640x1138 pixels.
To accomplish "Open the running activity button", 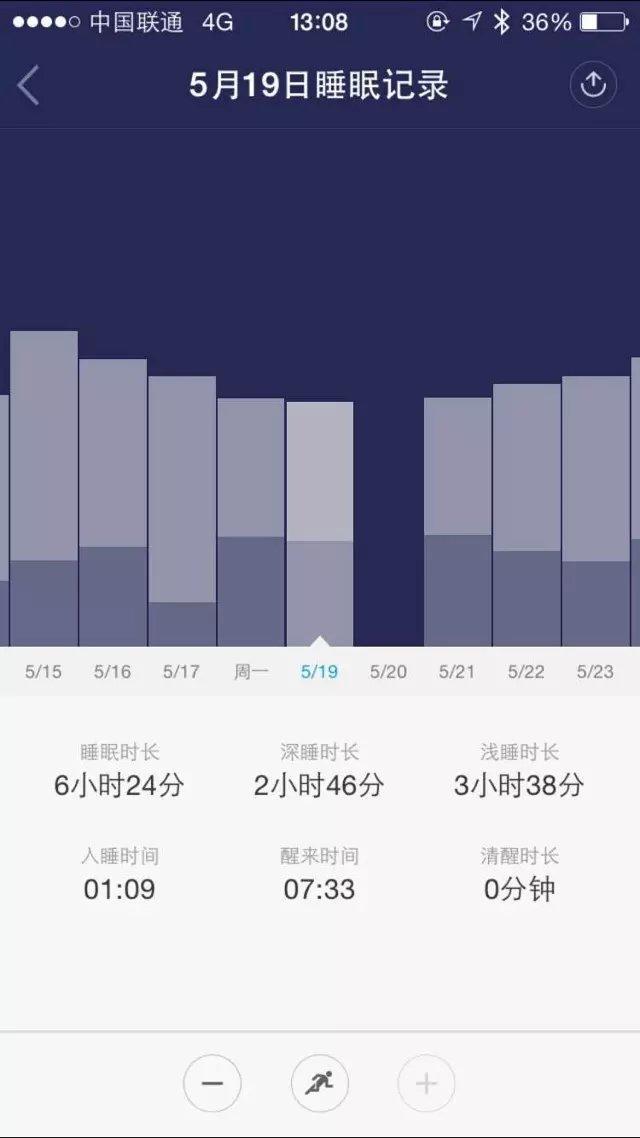I will tap(319, 1084).
